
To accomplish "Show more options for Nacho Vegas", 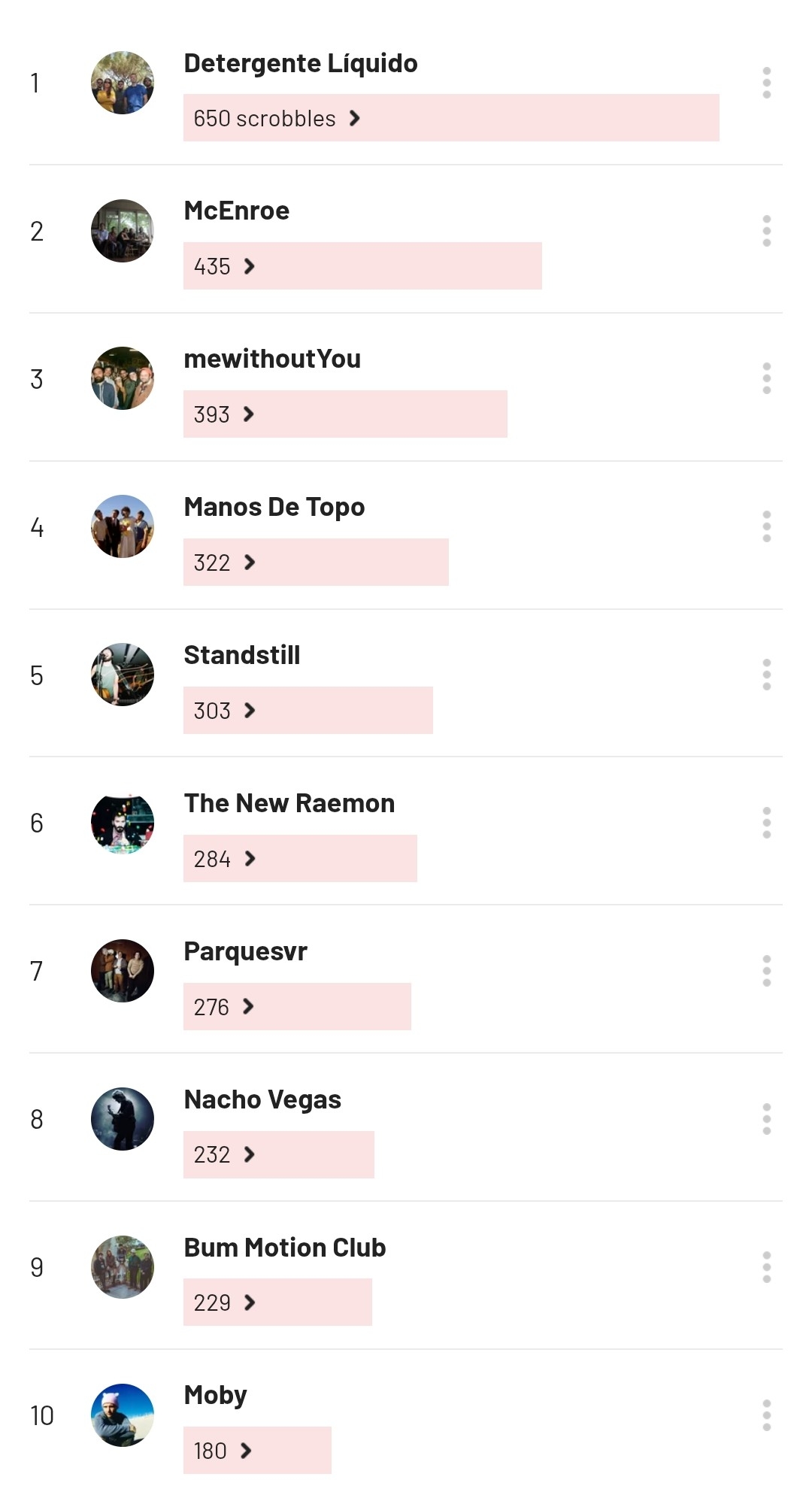I will click(x=766, y=1119).
